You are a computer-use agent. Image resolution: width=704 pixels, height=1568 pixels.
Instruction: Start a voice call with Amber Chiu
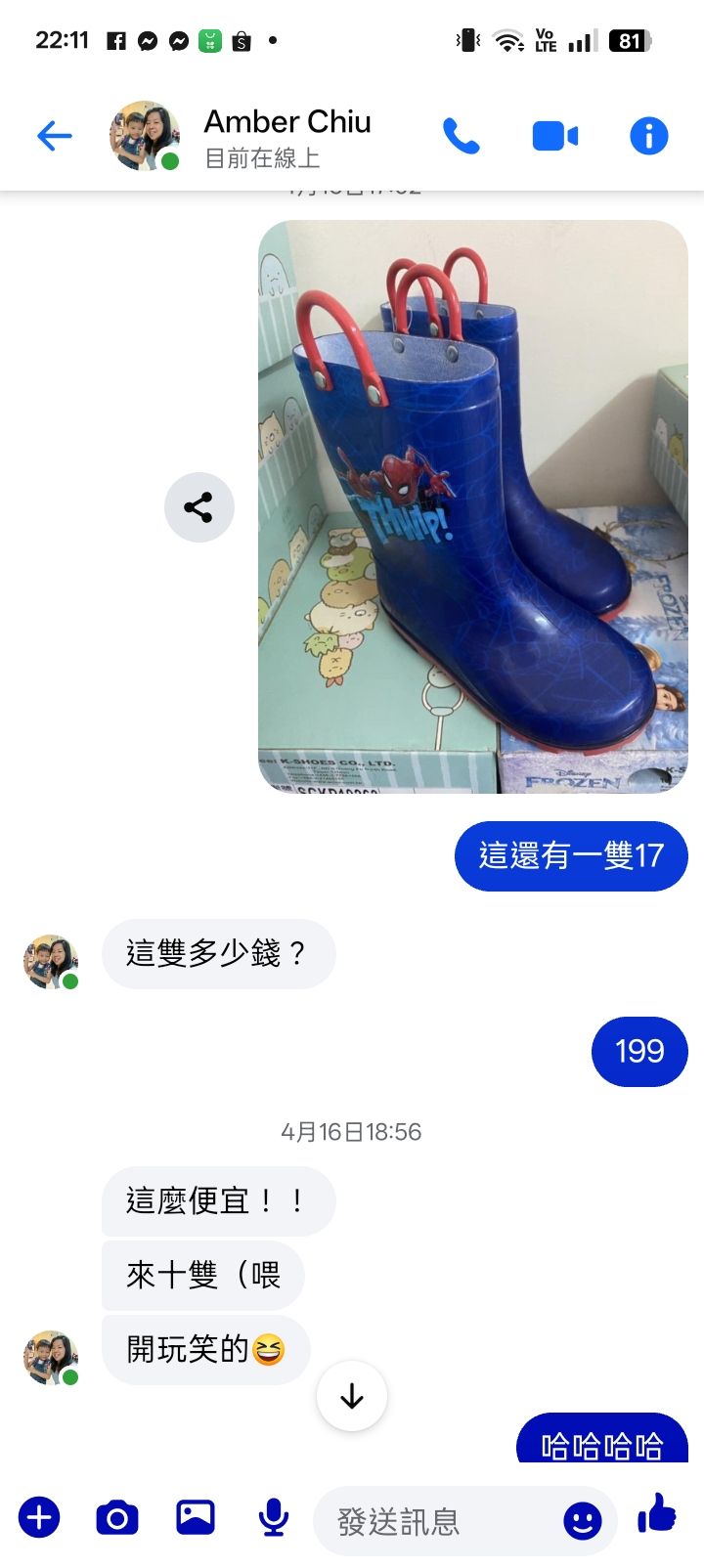[462, 136]
